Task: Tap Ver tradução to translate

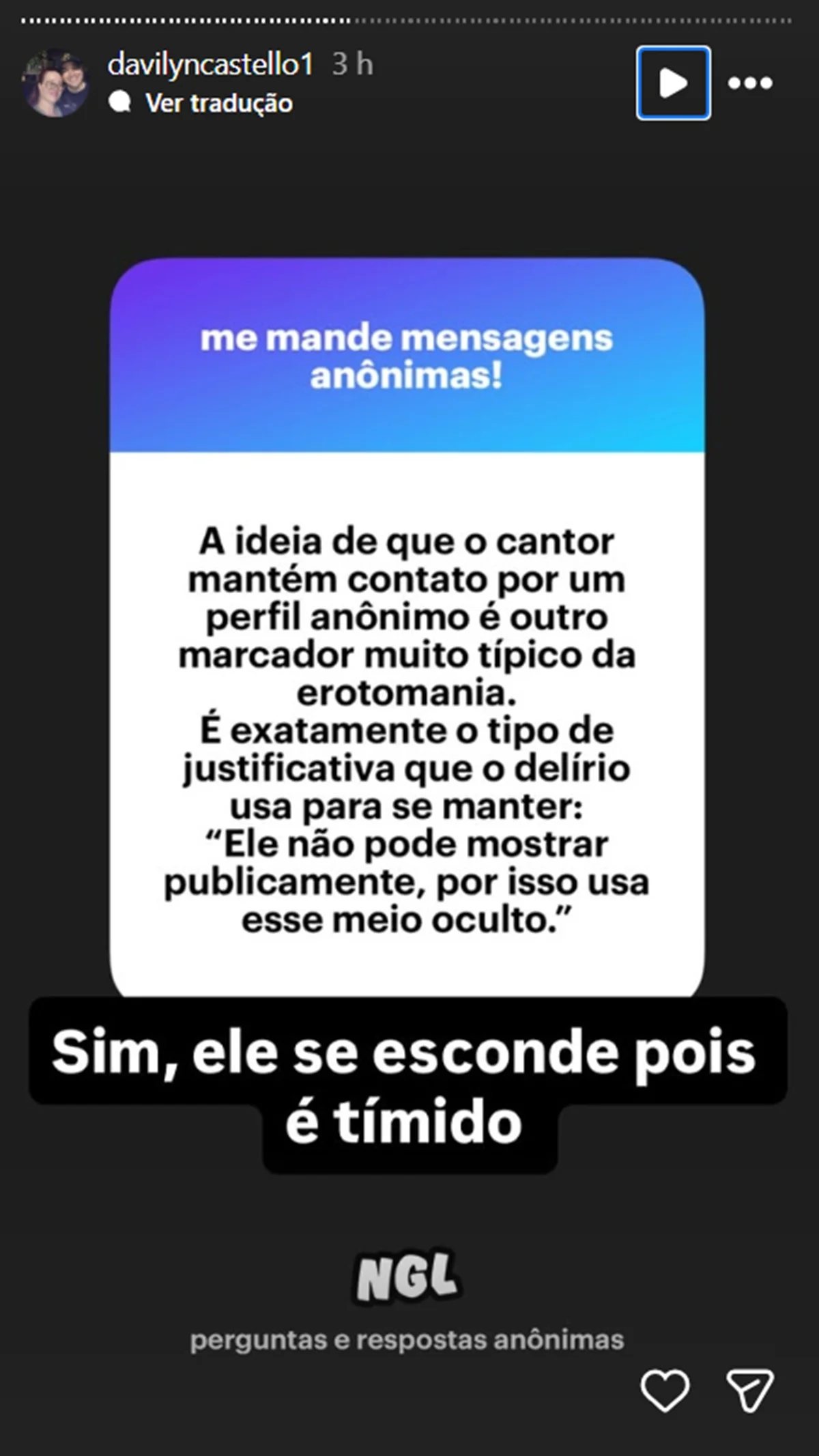Action: [218, 103]
